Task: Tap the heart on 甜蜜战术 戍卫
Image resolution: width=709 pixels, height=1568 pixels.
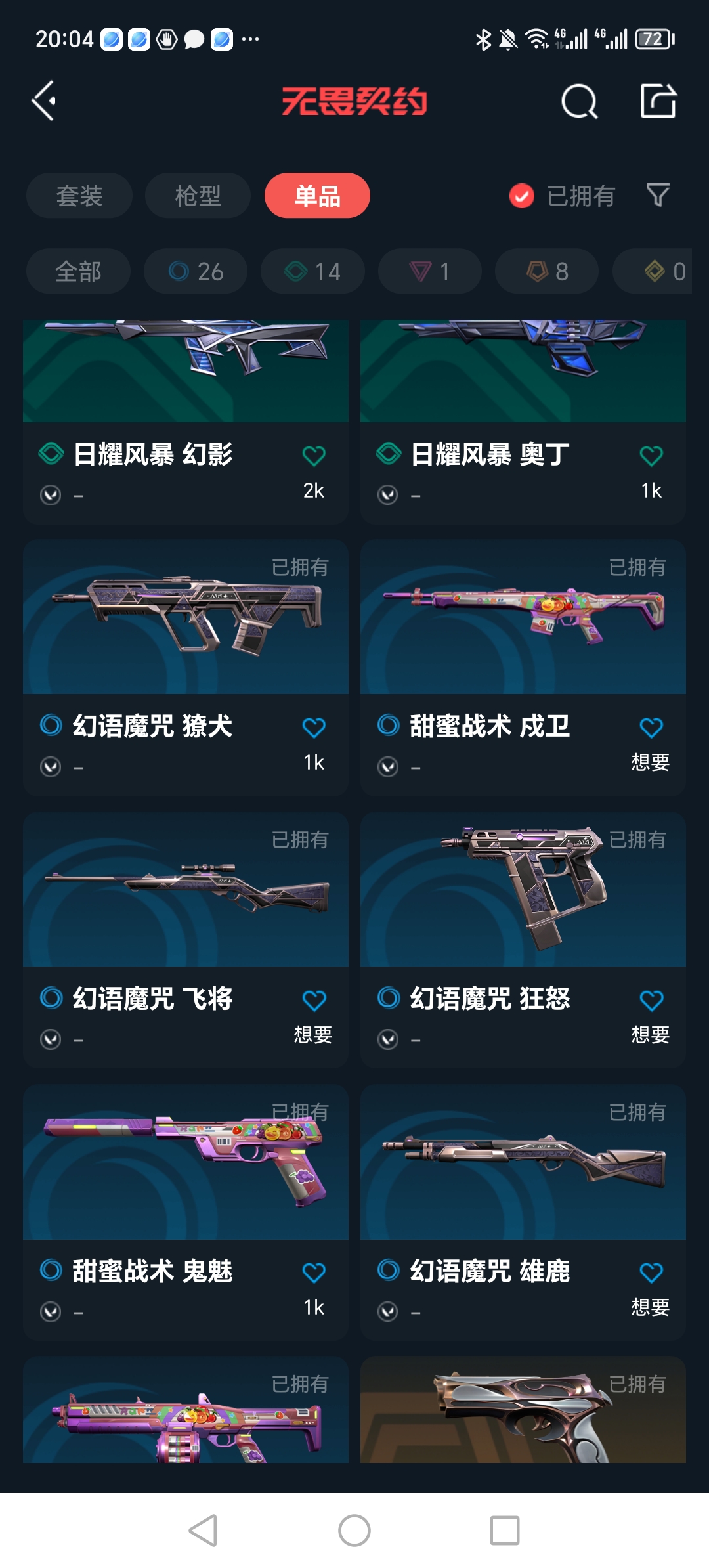Action: [x=651, y=728]
